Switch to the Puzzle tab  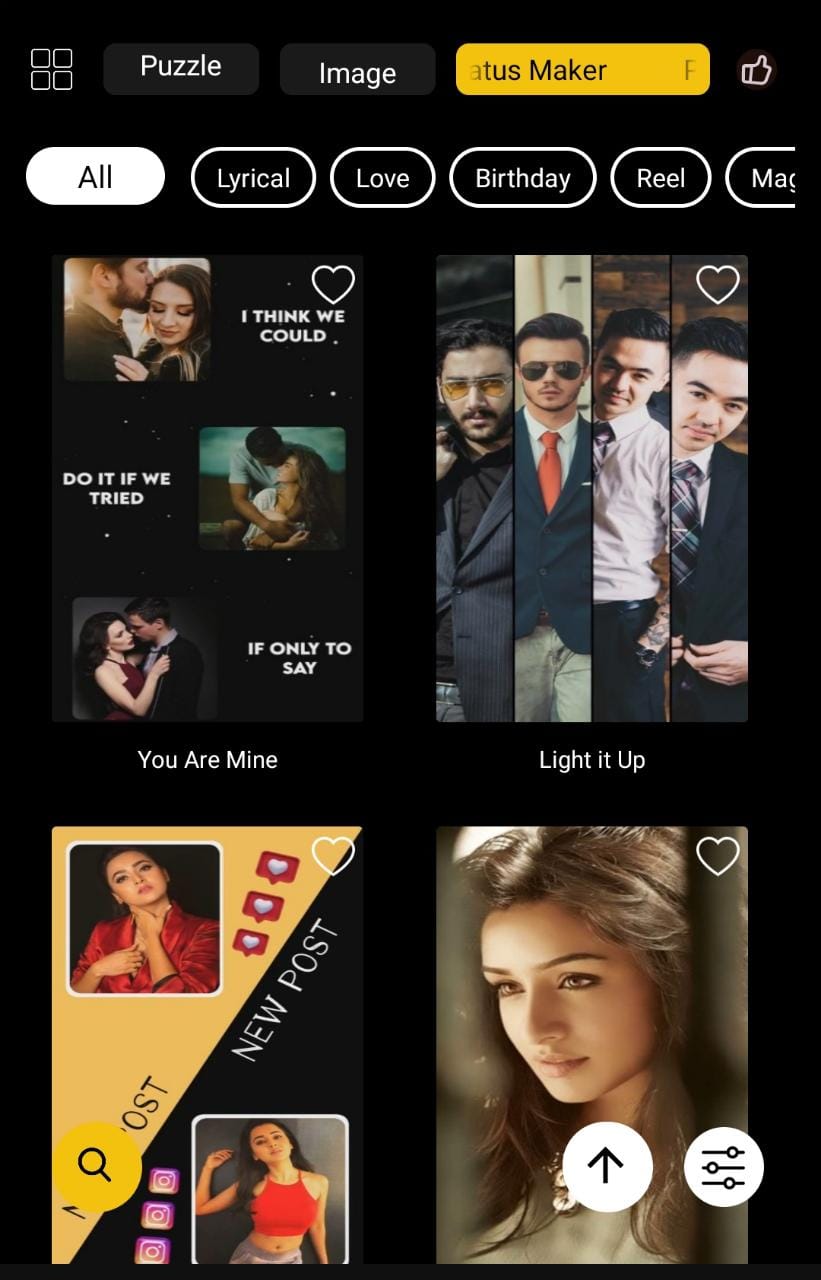click(181, 68)
